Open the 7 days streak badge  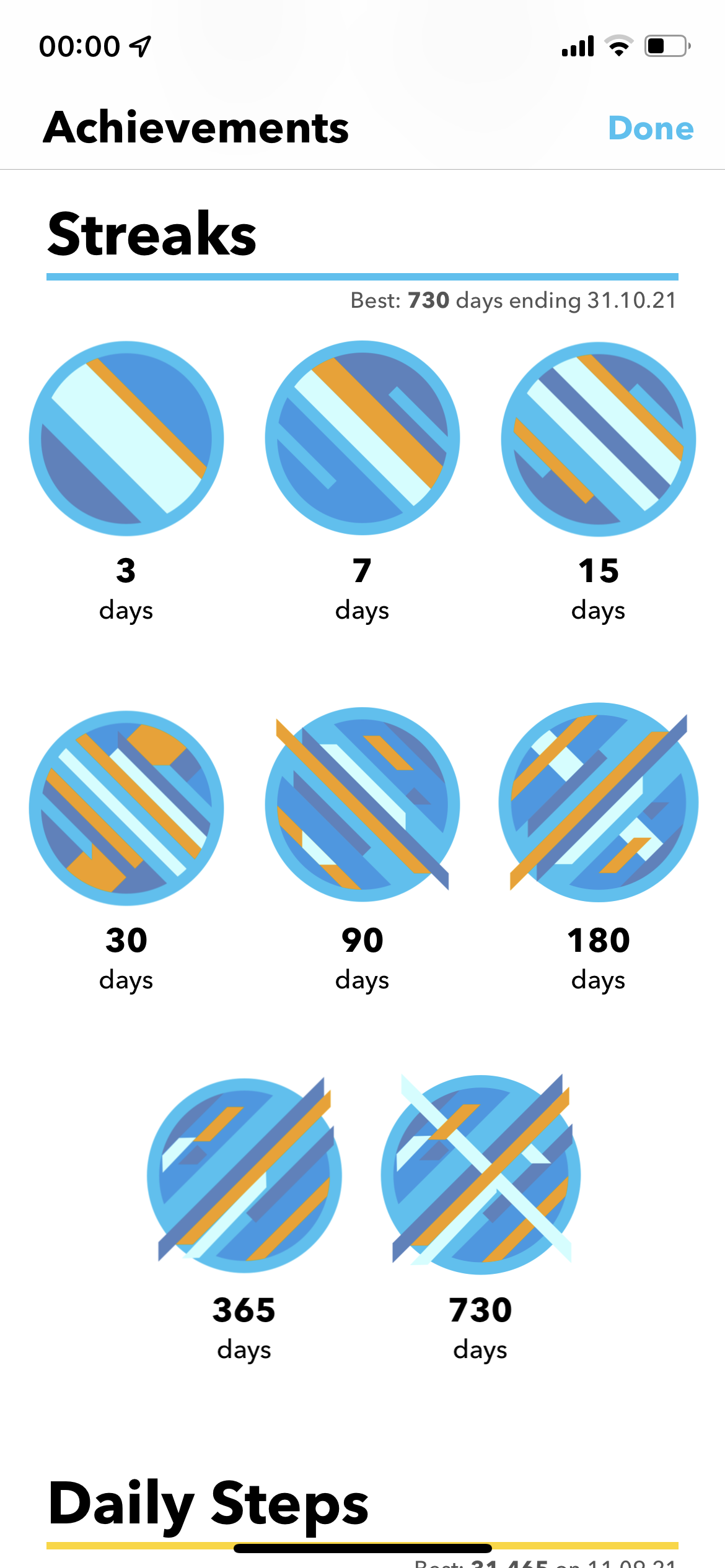coord(362,438)
